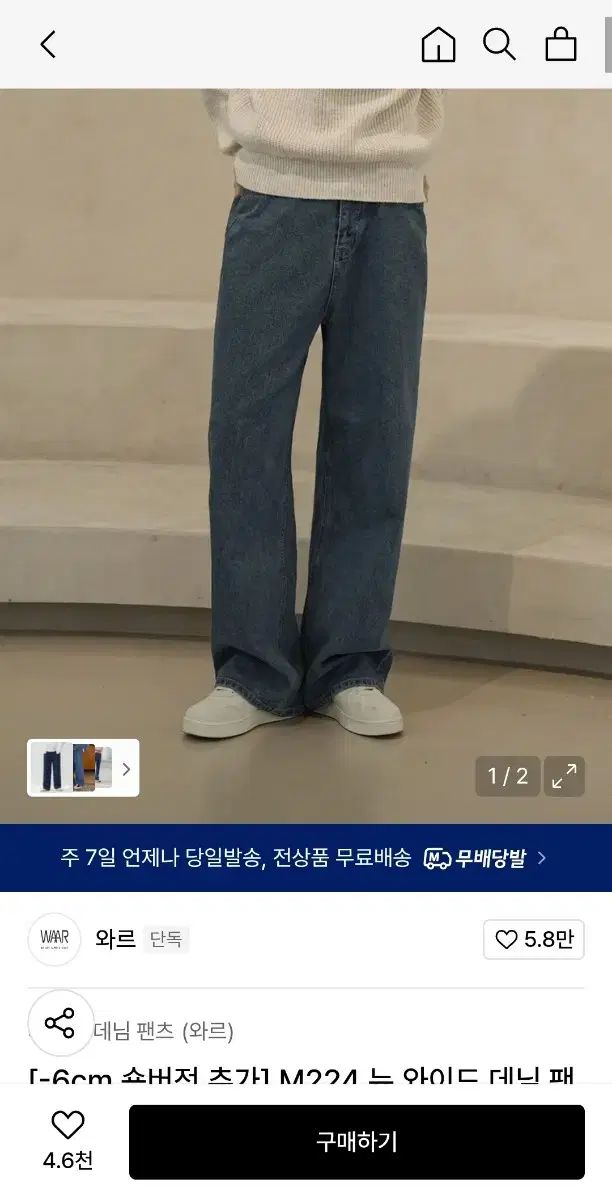Open the 와르 brand page

pos(115,939)
